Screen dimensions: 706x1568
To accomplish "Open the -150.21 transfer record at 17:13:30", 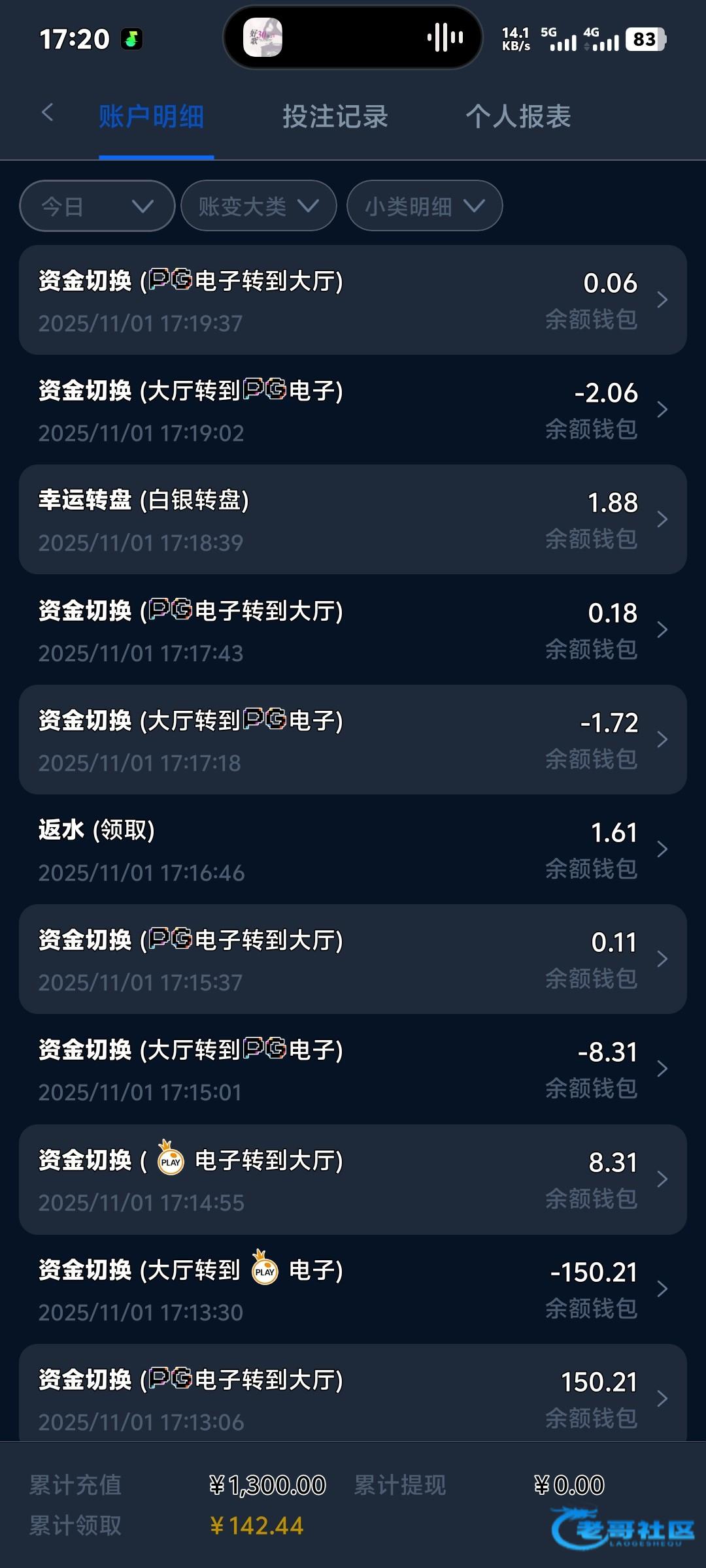I will (x=353, y=1290).
